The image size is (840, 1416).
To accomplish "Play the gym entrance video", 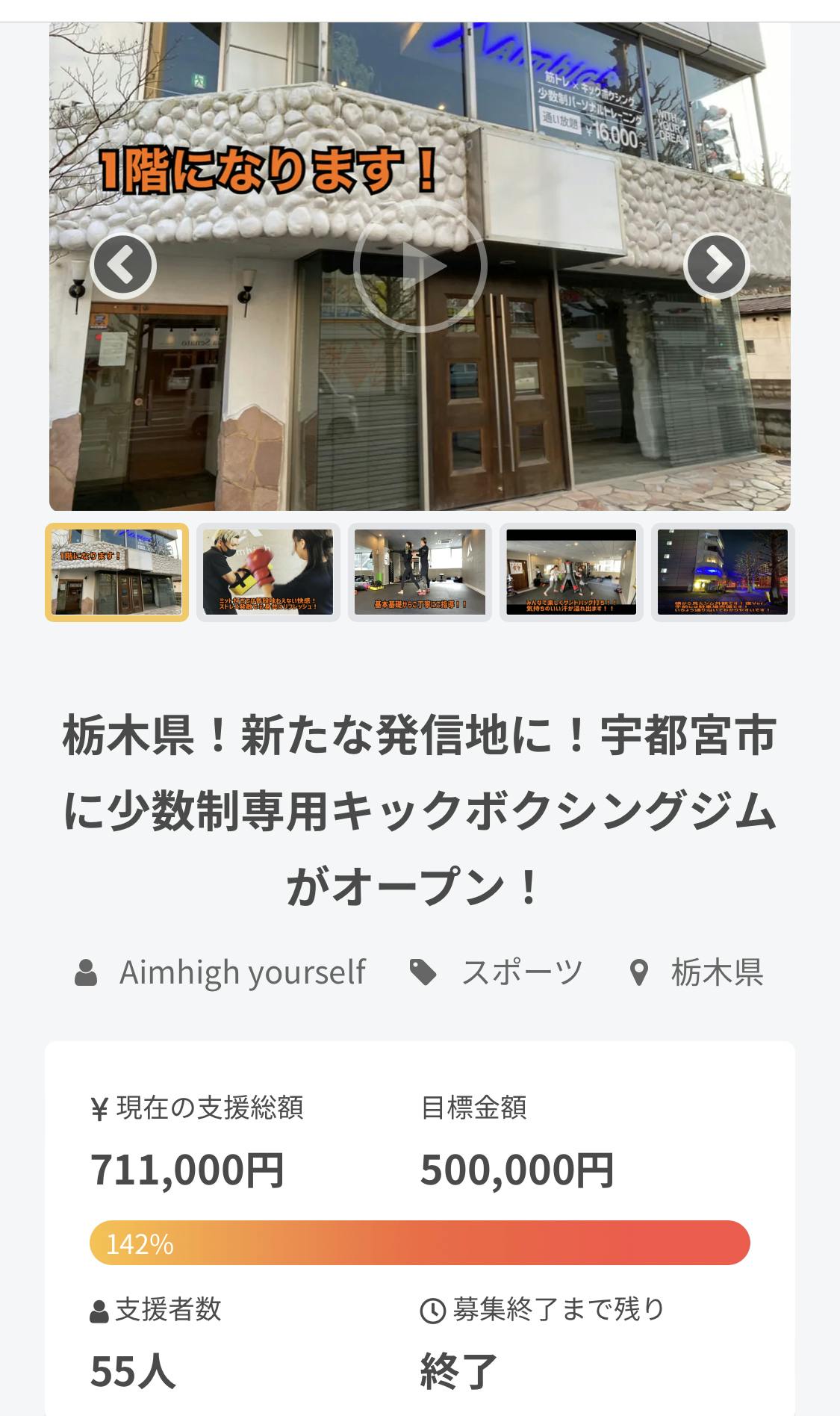I will pos(420,266).
